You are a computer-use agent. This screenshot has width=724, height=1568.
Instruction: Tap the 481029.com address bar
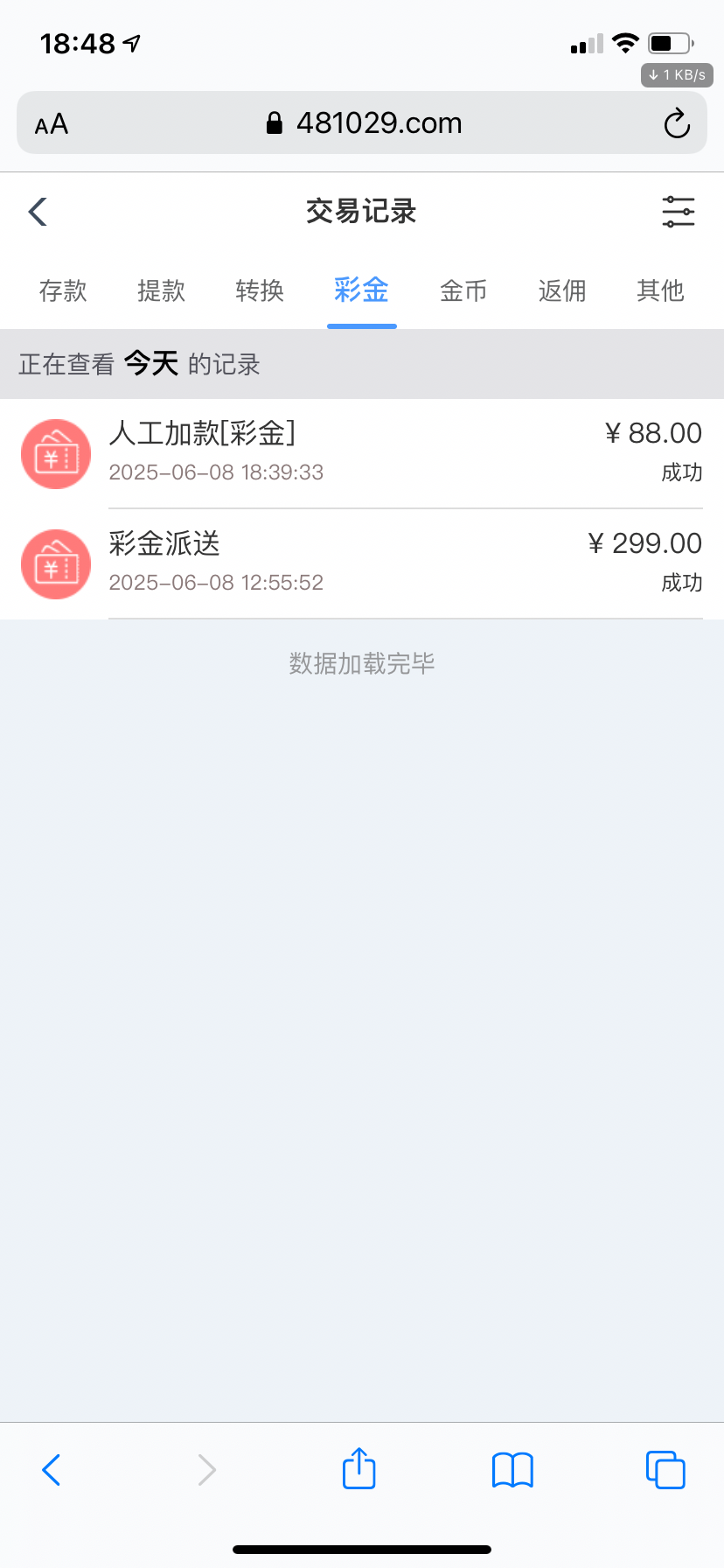point(363,123)
